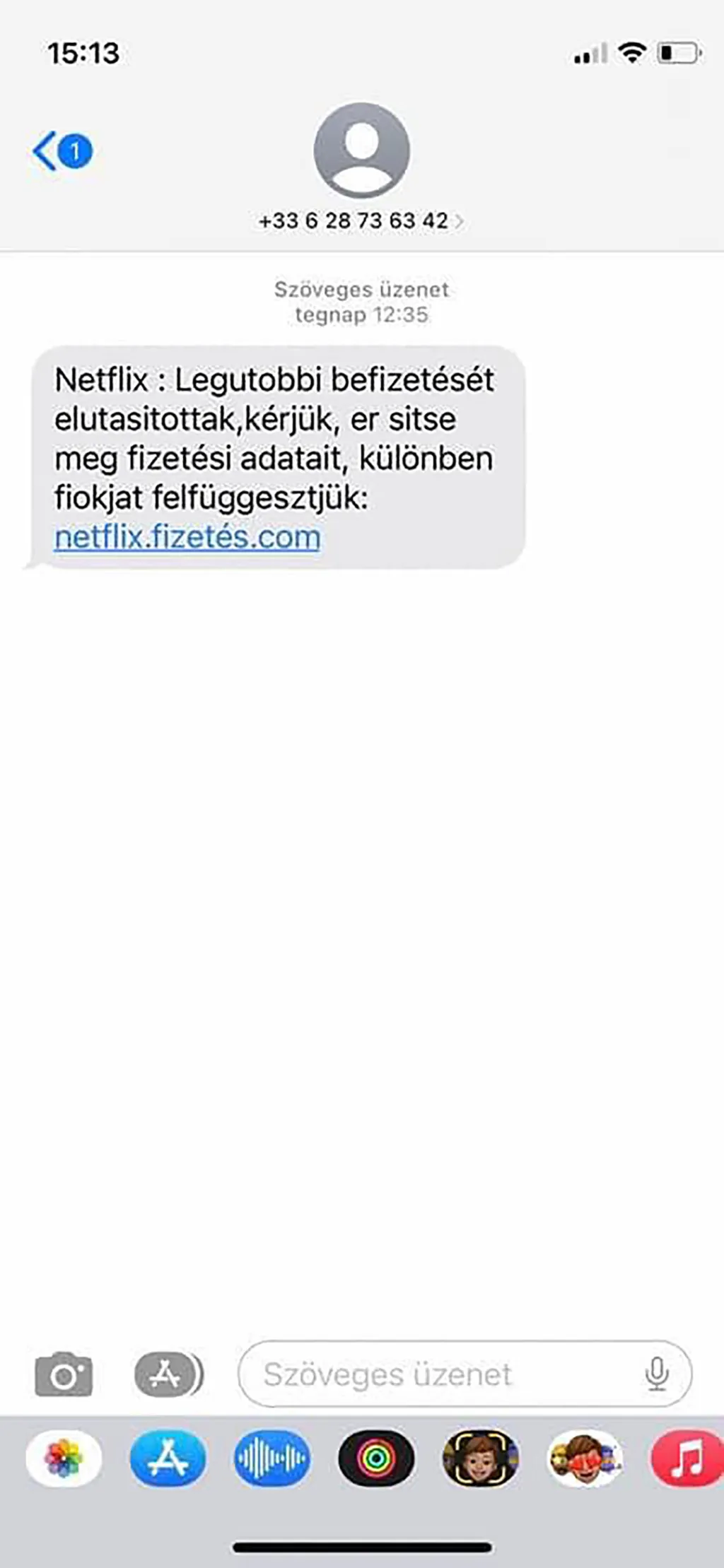Expand contact details via chevron beside number
This screenshot has height=1568, width=724.
pos(462,220)
